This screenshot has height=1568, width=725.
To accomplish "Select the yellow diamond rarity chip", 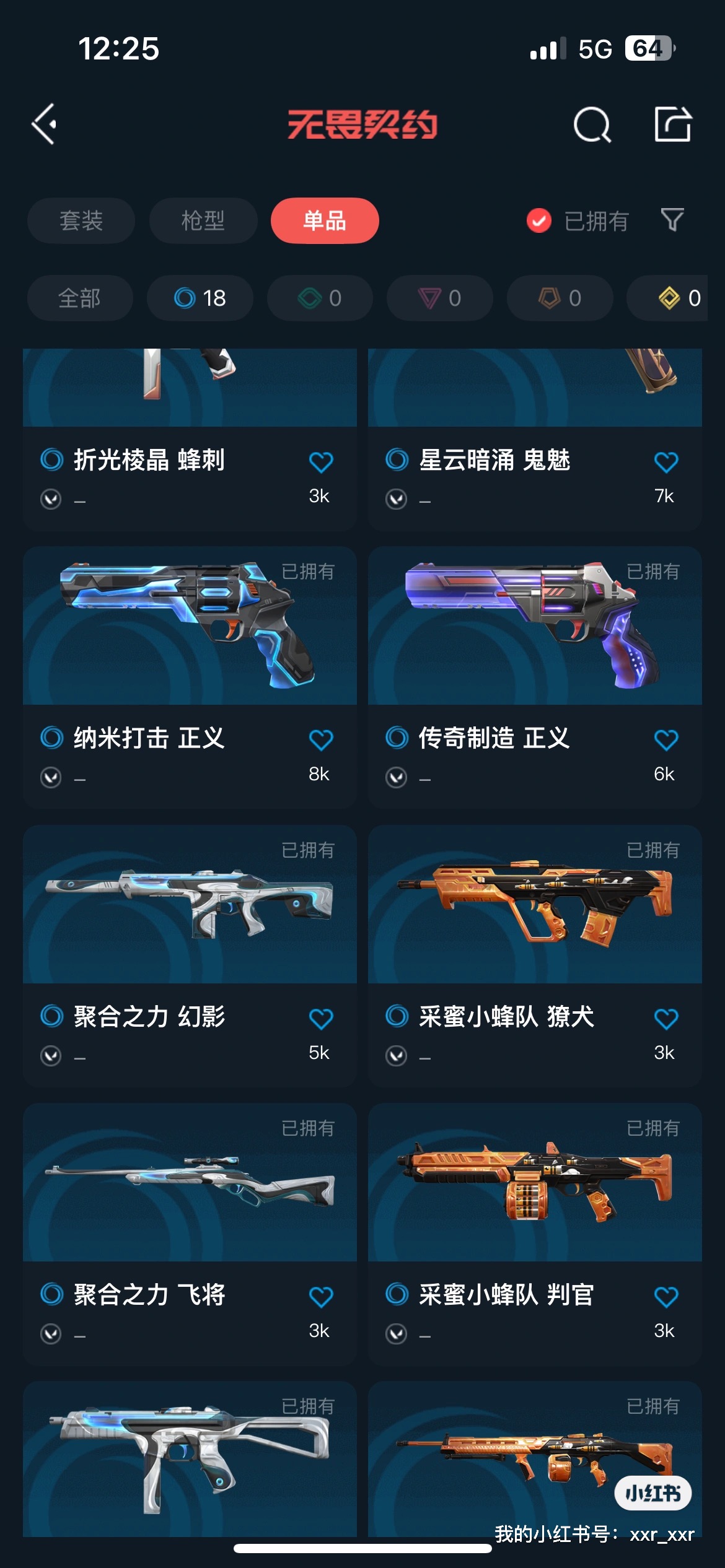I will (x=675, y=298).
